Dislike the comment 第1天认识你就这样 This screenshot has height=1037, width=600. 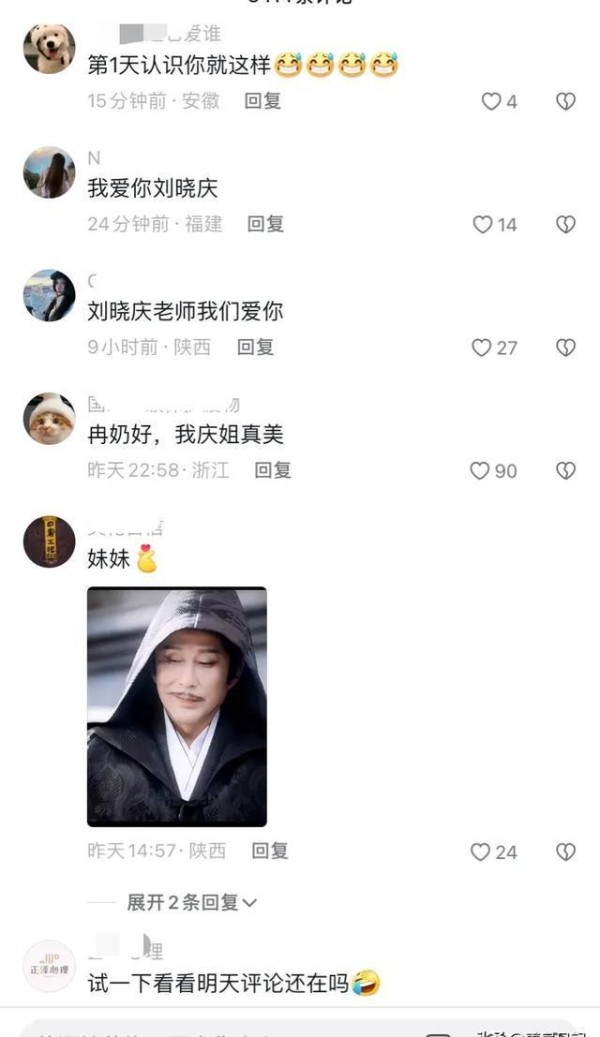(x=566, y=101)
